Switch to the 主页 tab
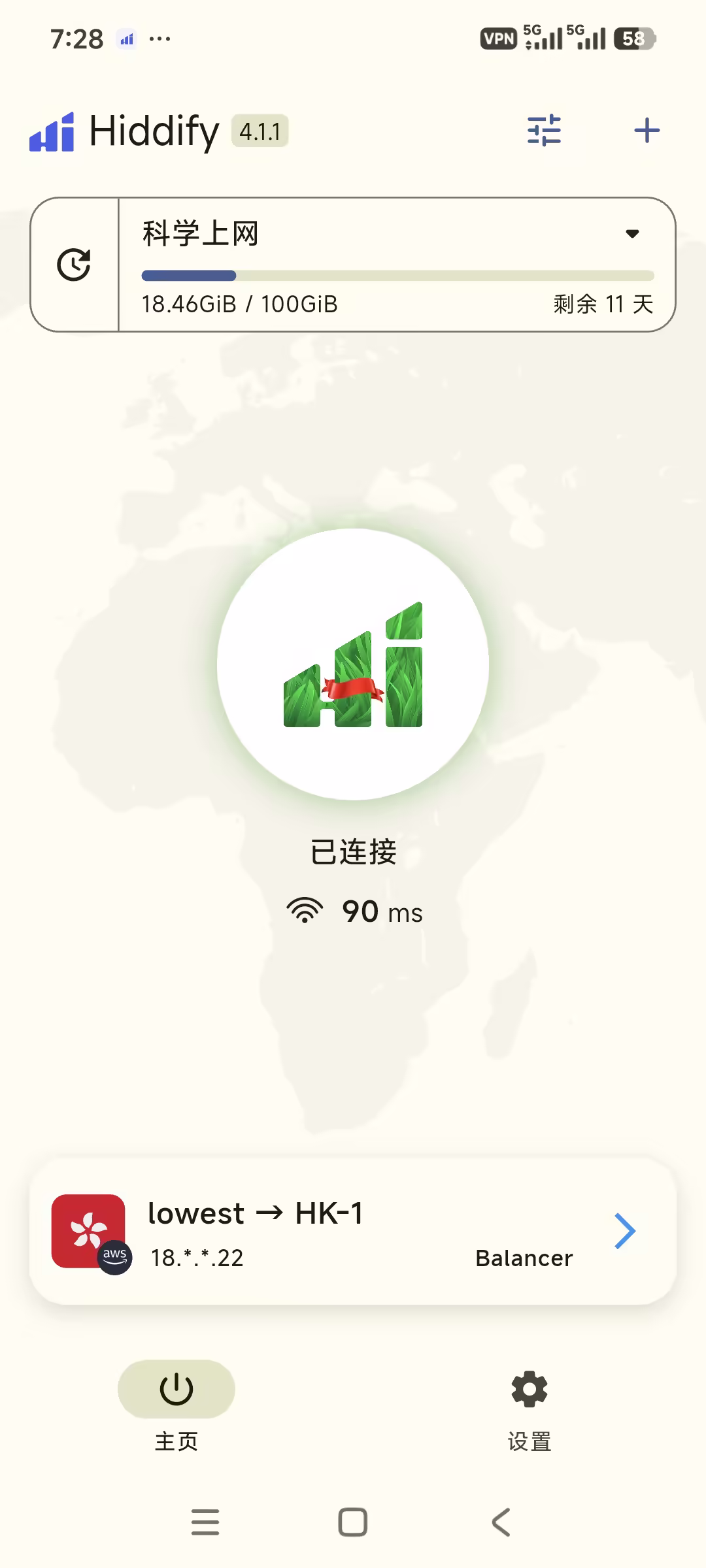Viewport: 706px width, 1568px height. coord(176,1405)
